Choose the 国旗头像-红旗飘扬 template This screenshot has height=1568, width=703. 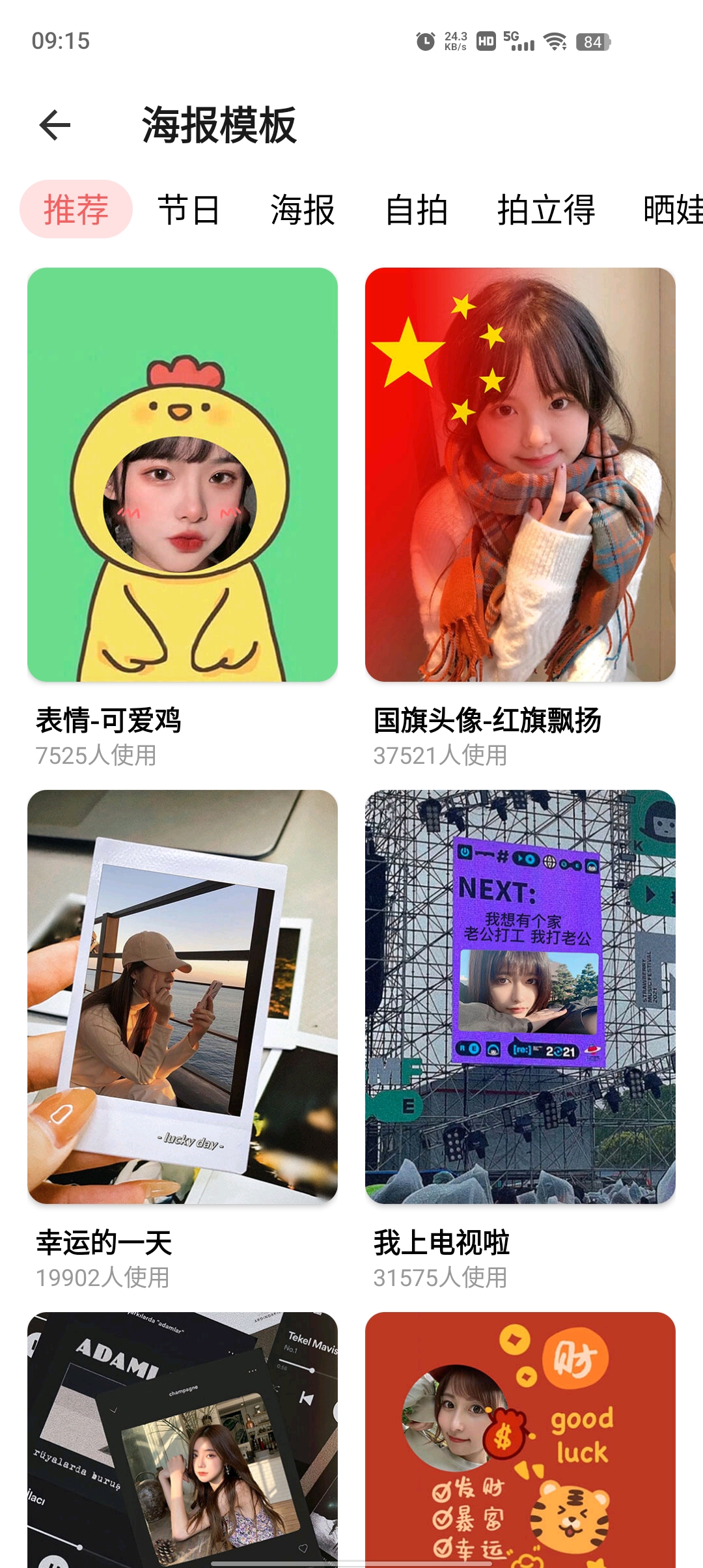tap(520, 475)
